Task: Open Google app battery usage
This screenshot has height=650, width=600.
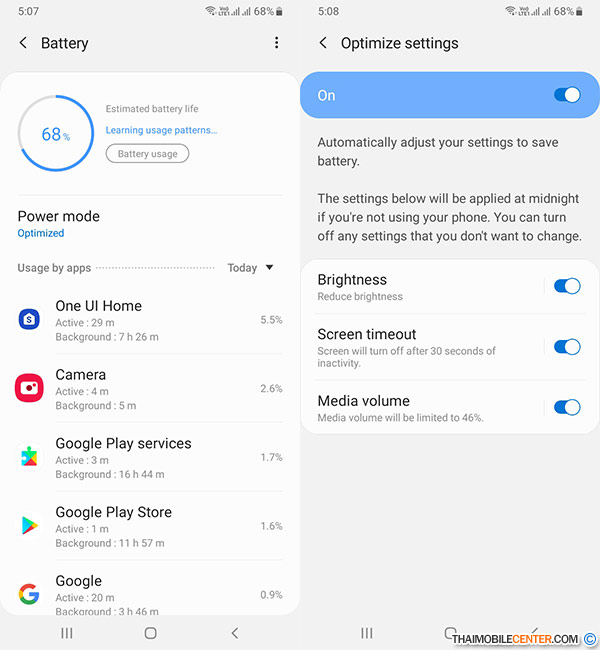Action: point(150,592)
